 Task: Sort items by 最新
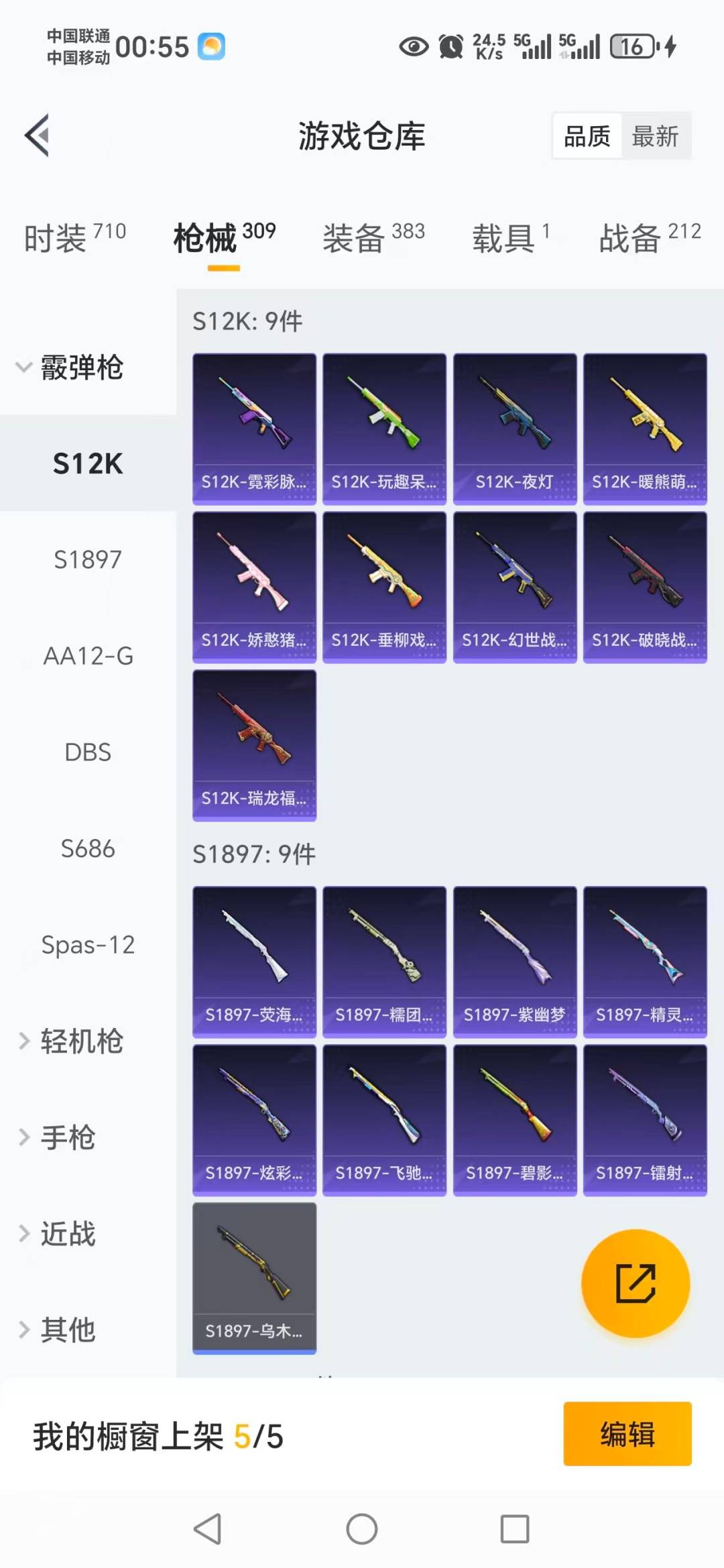[x=655, y=136]
